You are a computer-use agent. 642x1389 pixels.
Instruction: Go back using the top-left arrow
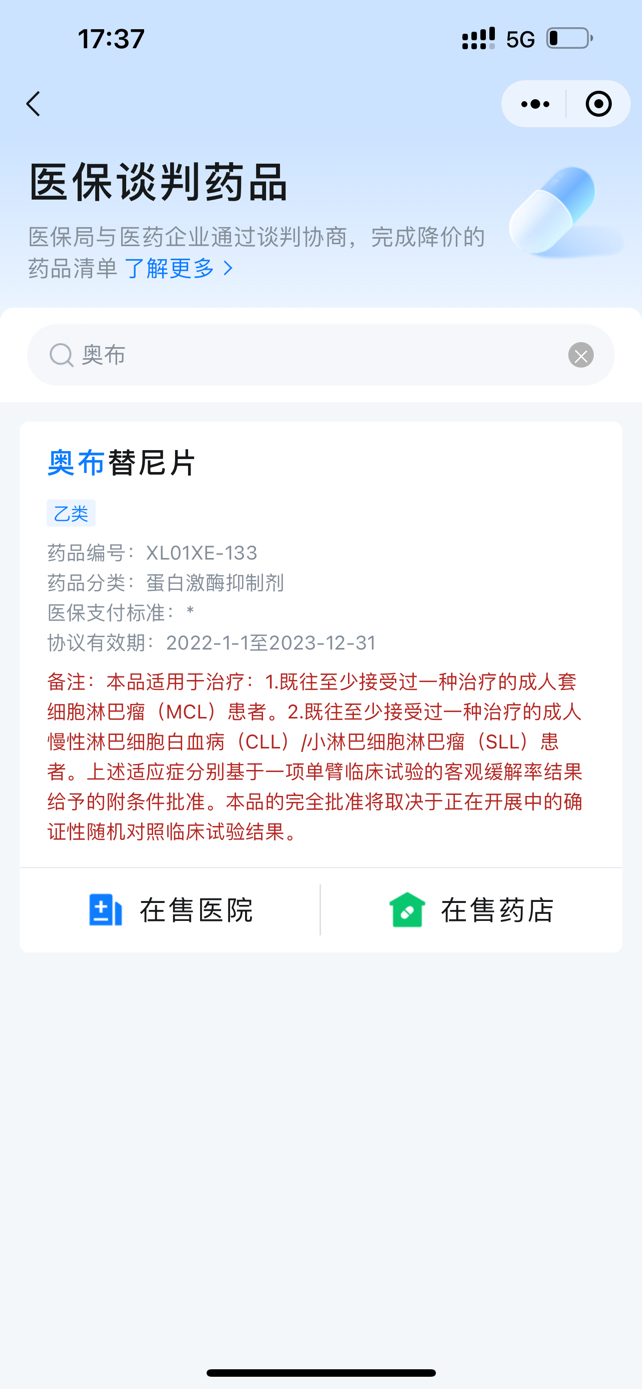(33, 104)
